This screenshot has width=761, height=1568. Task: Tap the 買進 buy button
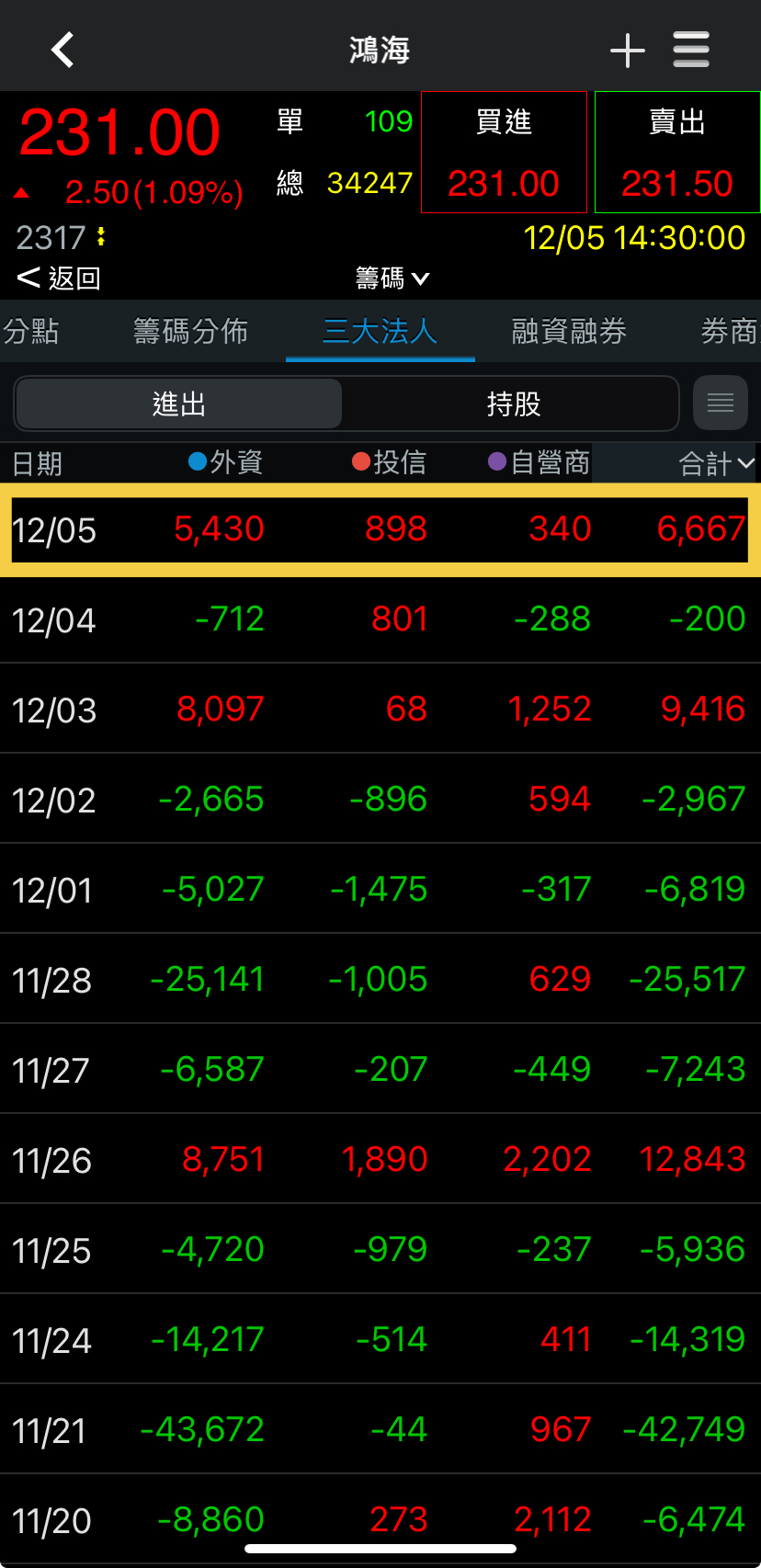504,153
